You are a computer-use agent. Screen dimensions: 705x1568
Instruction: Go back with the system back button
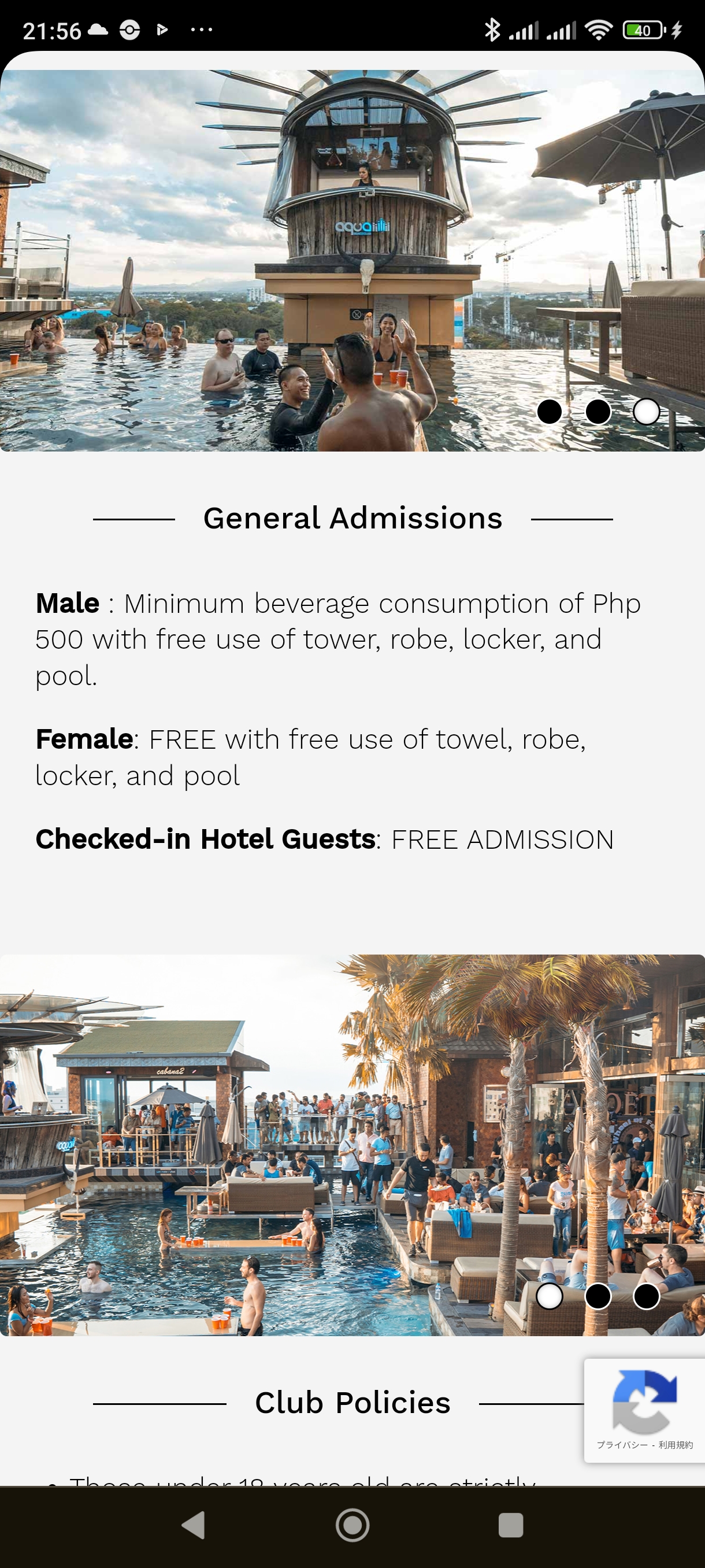coord(194,1525)
